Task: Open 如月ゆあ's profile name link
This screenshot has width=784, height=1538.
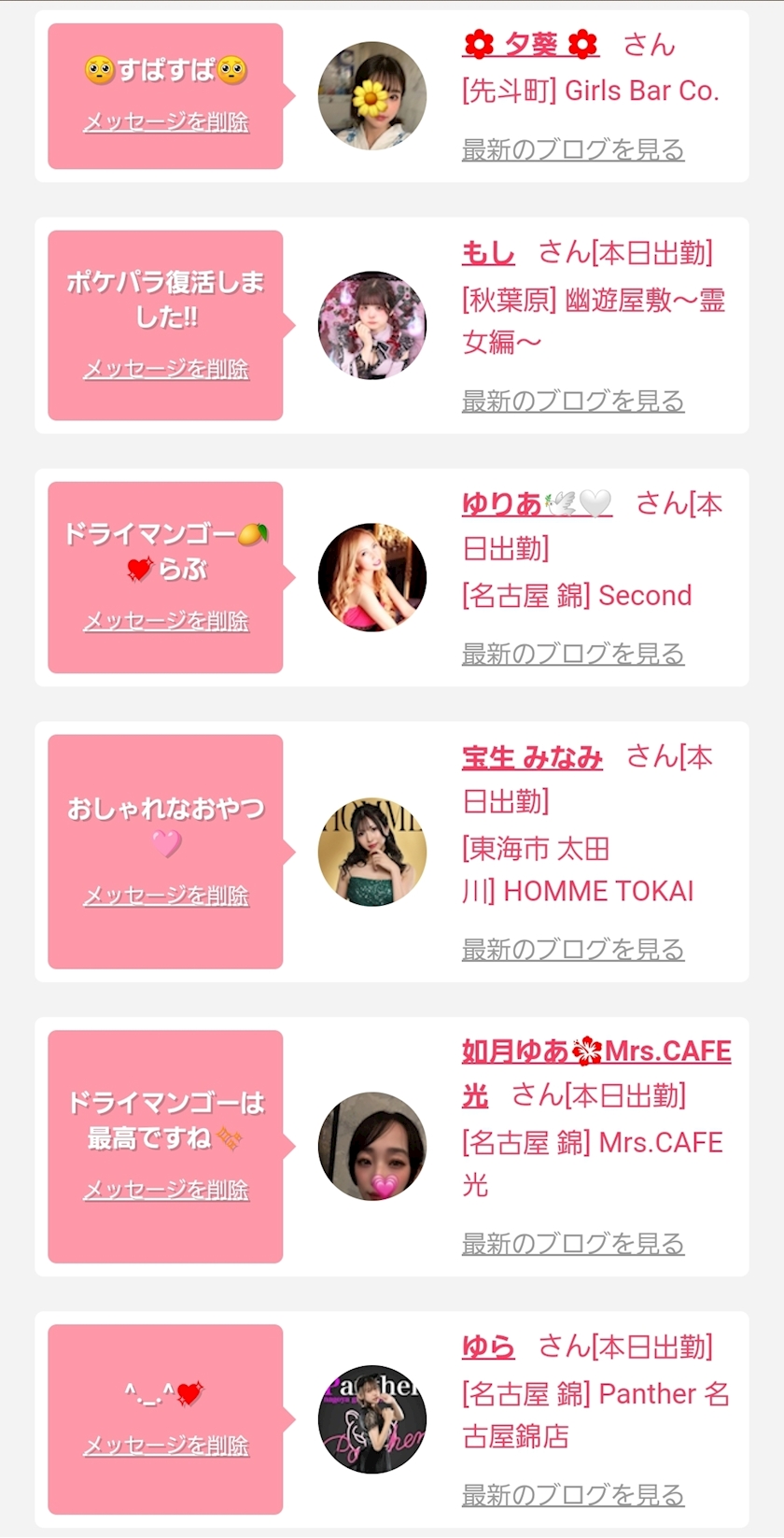Action: tap(595, 1051)
